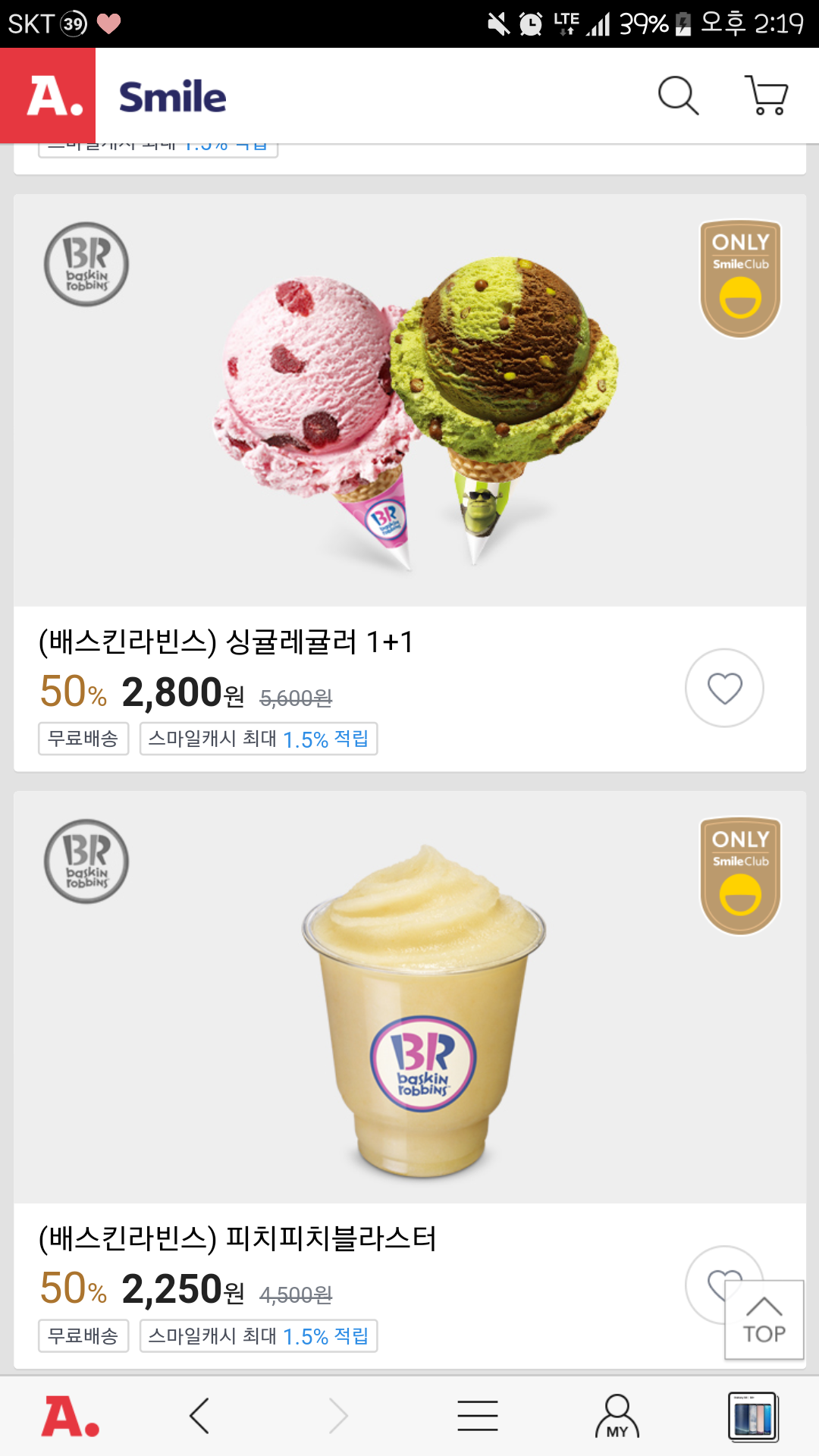Open the 피치피치블라스터 product card
Viewport: 819px width, 1456px height.
(409, 1080)
